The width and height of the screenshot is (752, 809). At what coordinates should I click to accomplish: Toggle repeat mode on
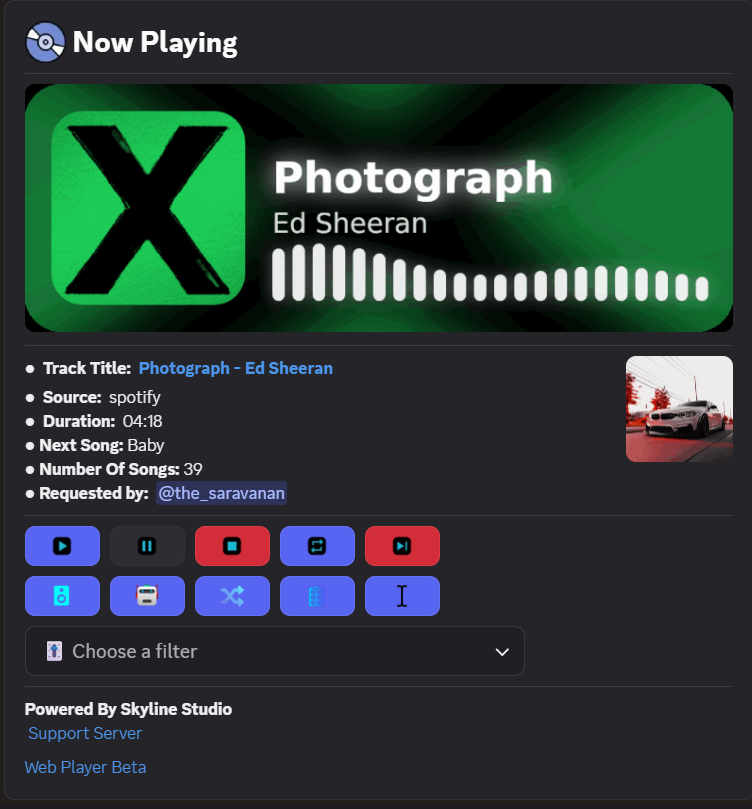pyautogui.click(x=317, y=546)
